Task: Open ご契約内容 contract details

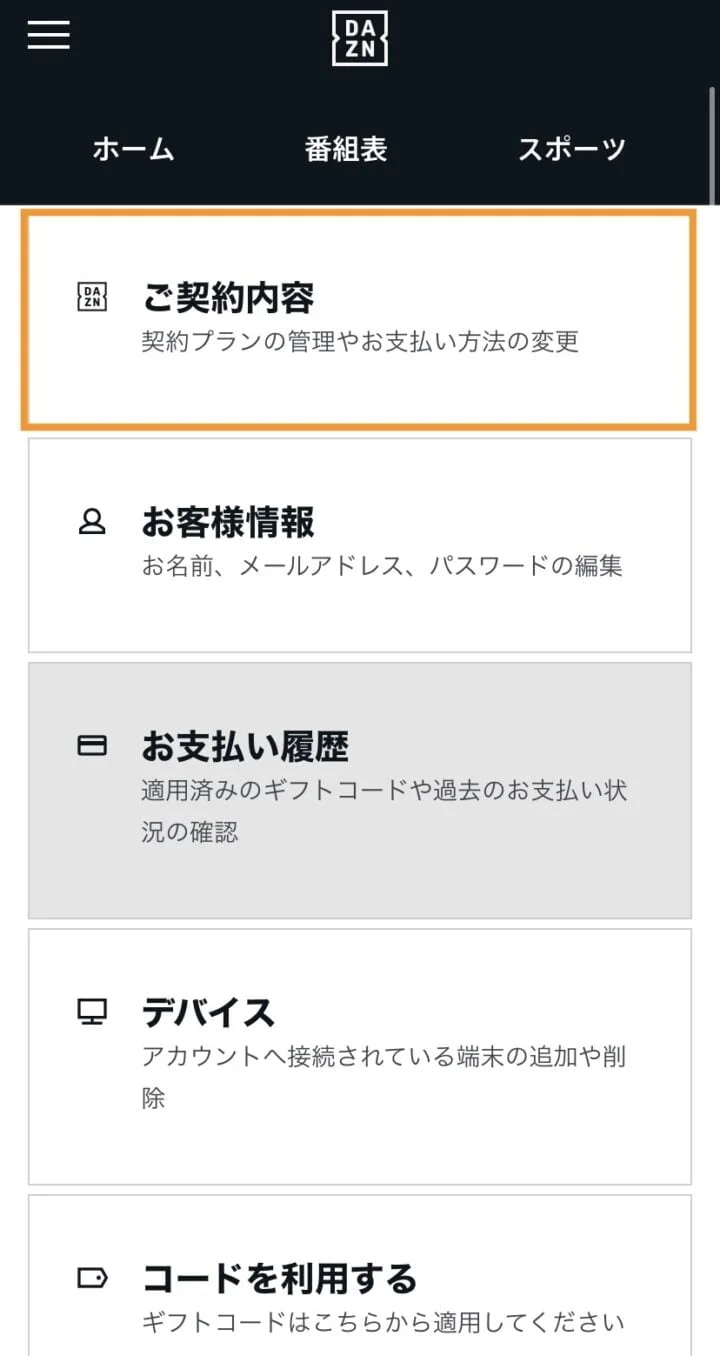Action: pos(359,319)
